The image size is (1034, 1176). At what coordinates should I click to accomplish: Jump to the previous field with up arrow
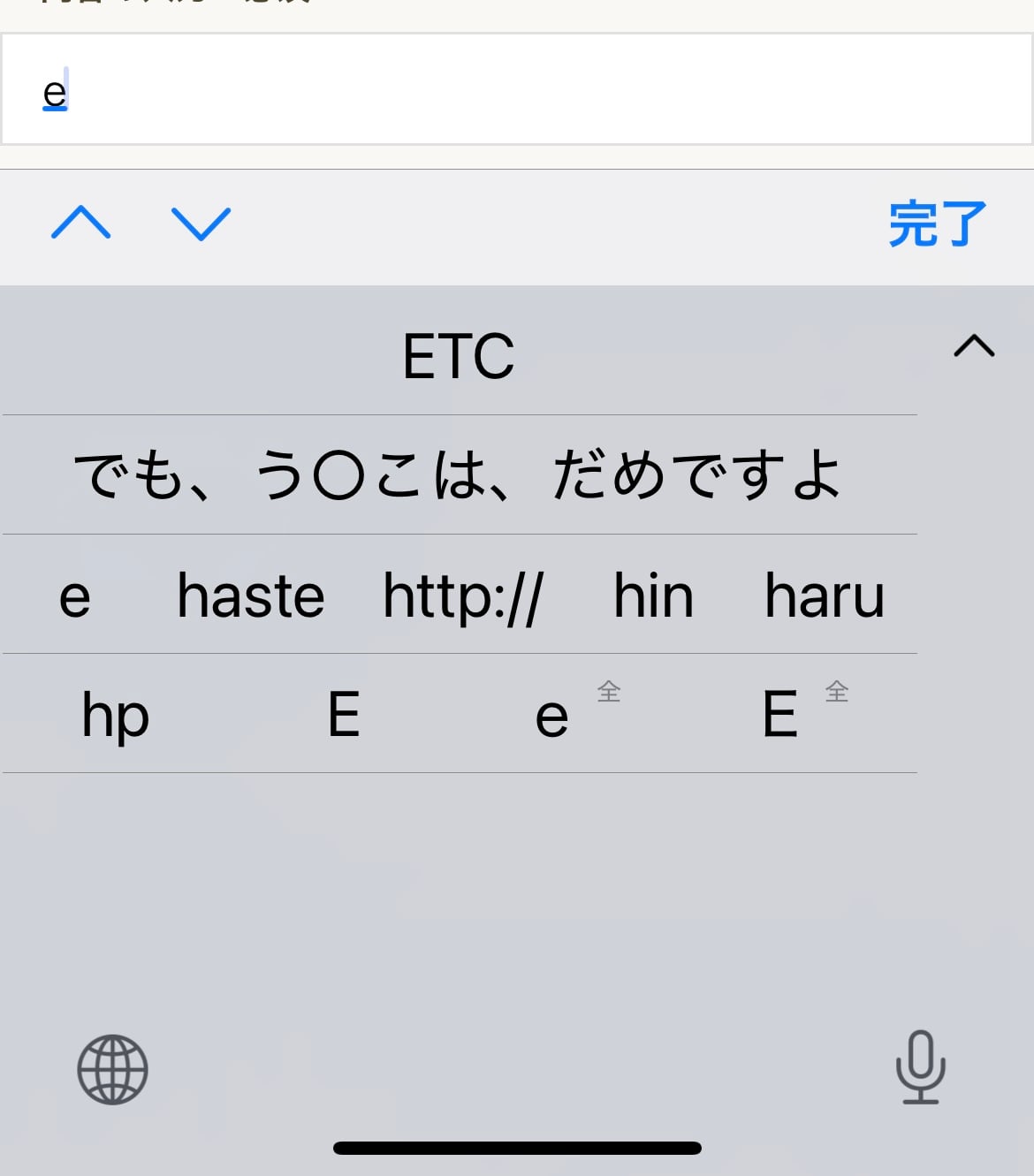tap(81, 223)
